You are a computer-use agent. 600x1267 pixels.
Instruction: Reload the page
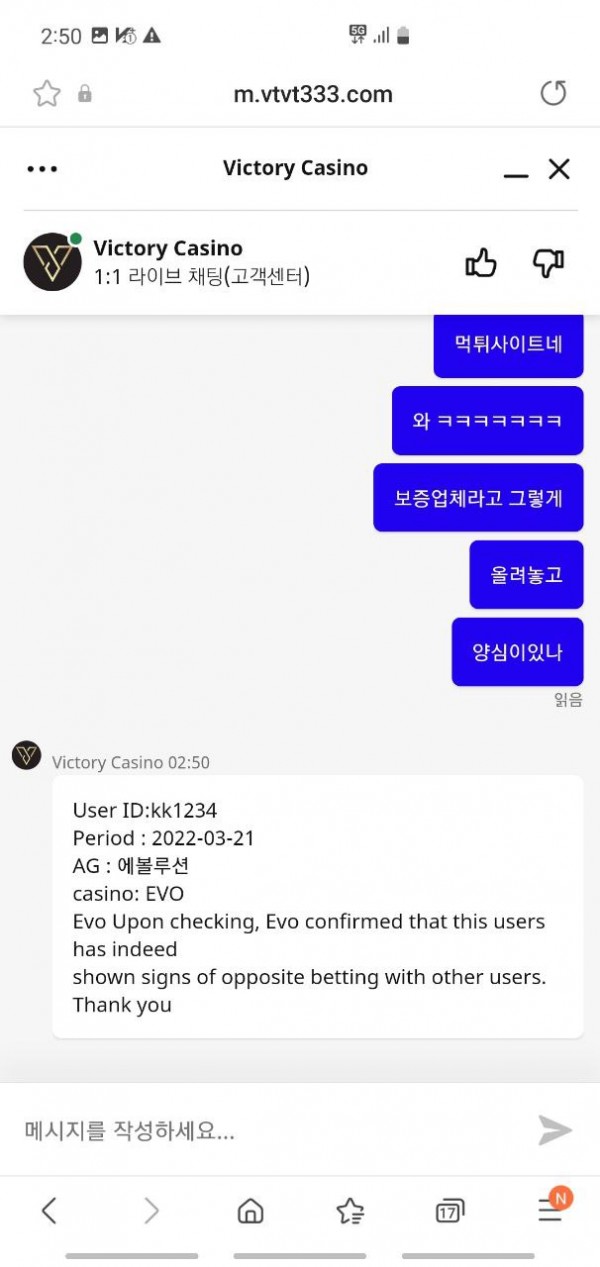[x=553, y=94]
